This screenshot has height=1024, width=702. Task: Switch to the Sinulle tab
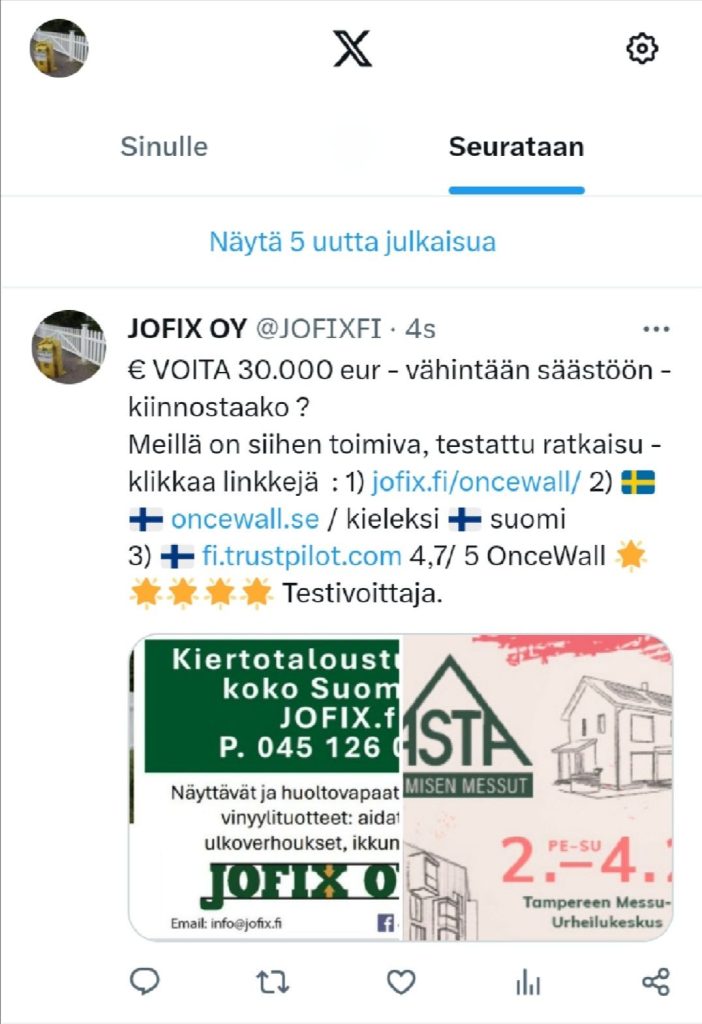164,146
